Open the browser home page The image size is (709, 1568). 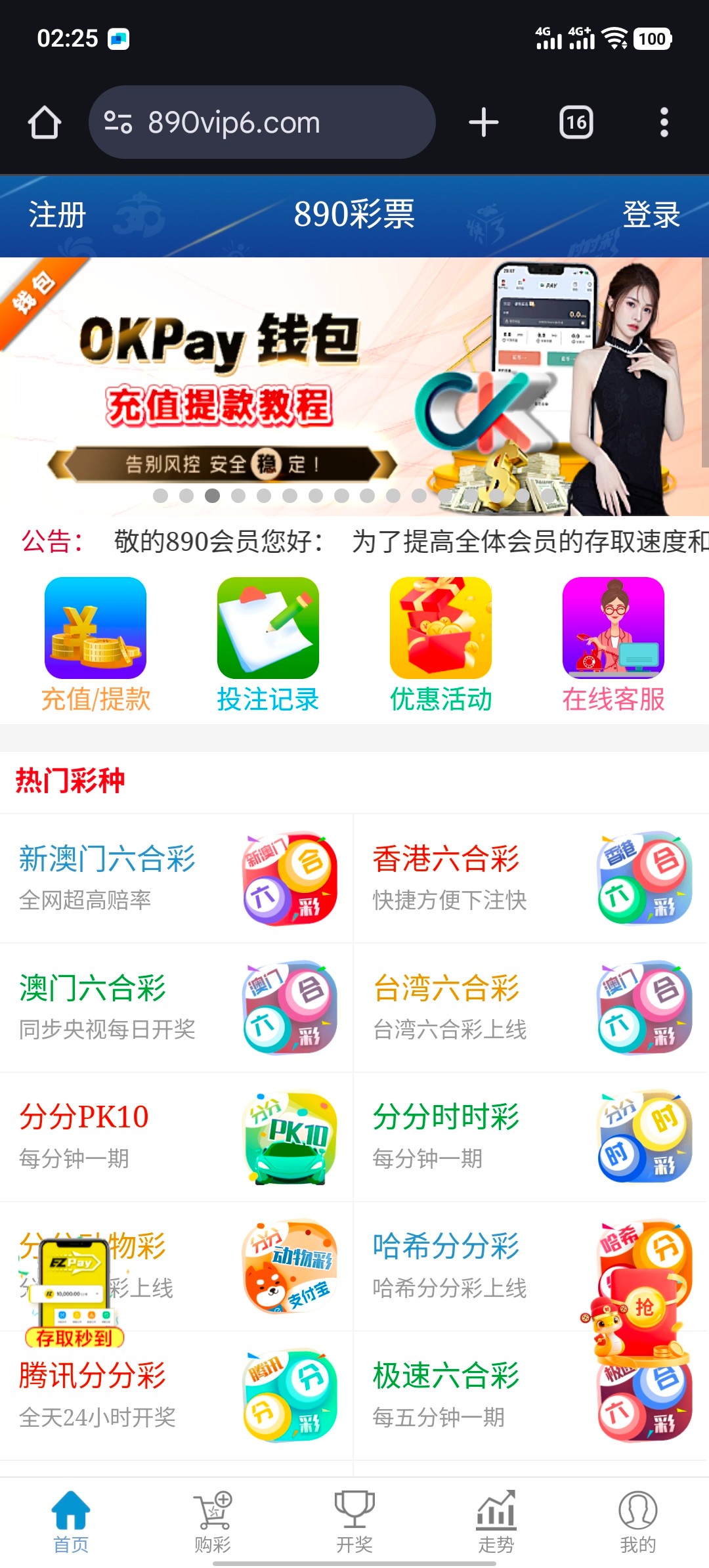pos(45,123)
